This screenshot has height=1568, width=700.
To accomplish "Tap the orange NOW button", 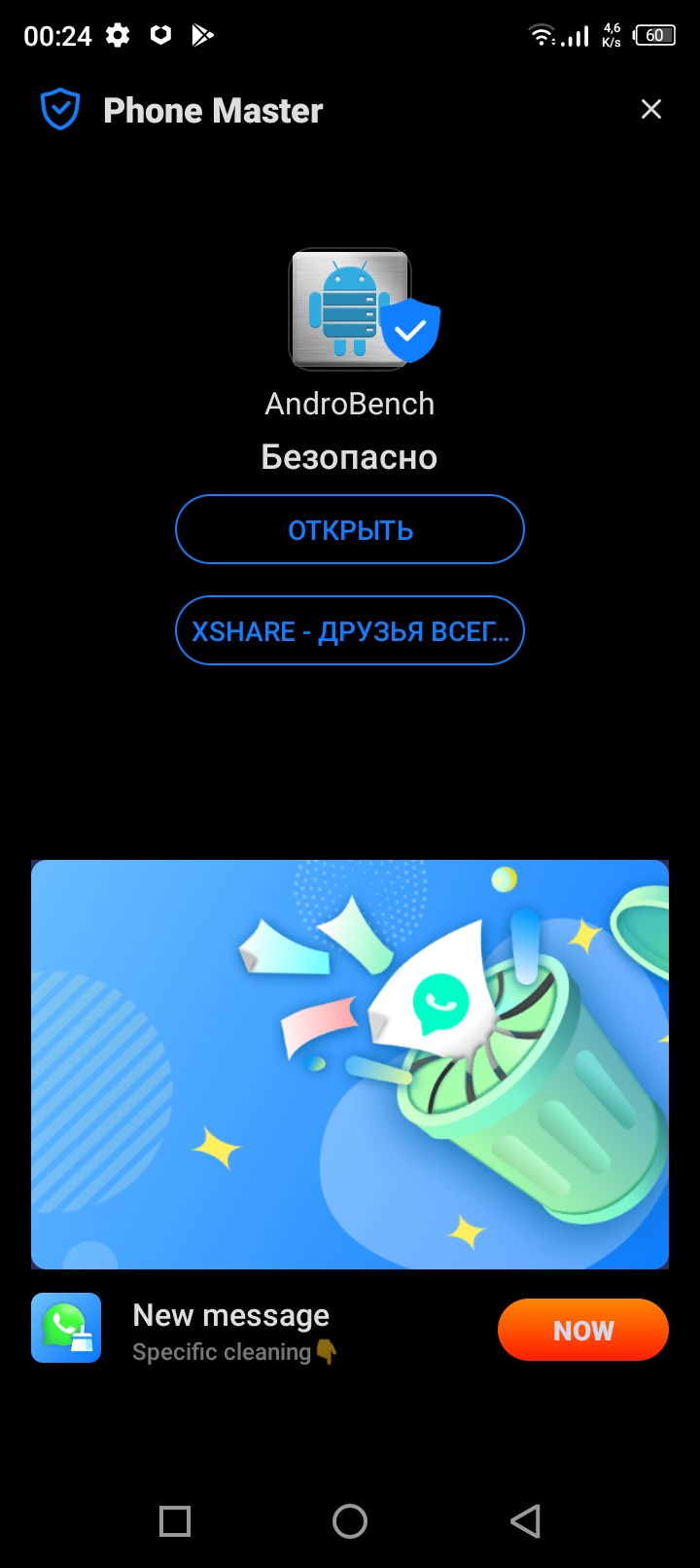I will (582, 1330).
